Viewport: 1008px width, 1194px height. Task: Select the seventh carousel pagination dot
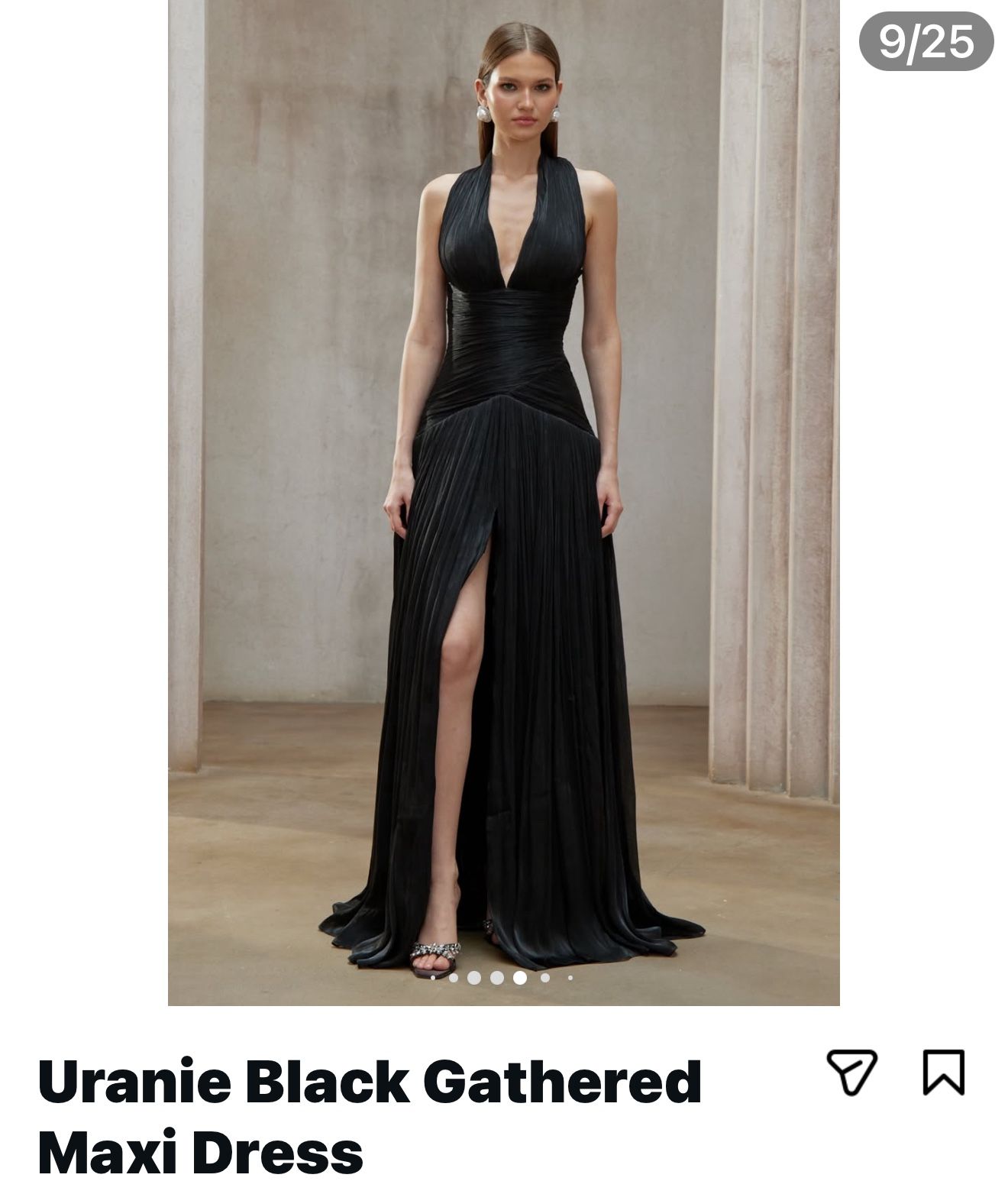(570, 978)
